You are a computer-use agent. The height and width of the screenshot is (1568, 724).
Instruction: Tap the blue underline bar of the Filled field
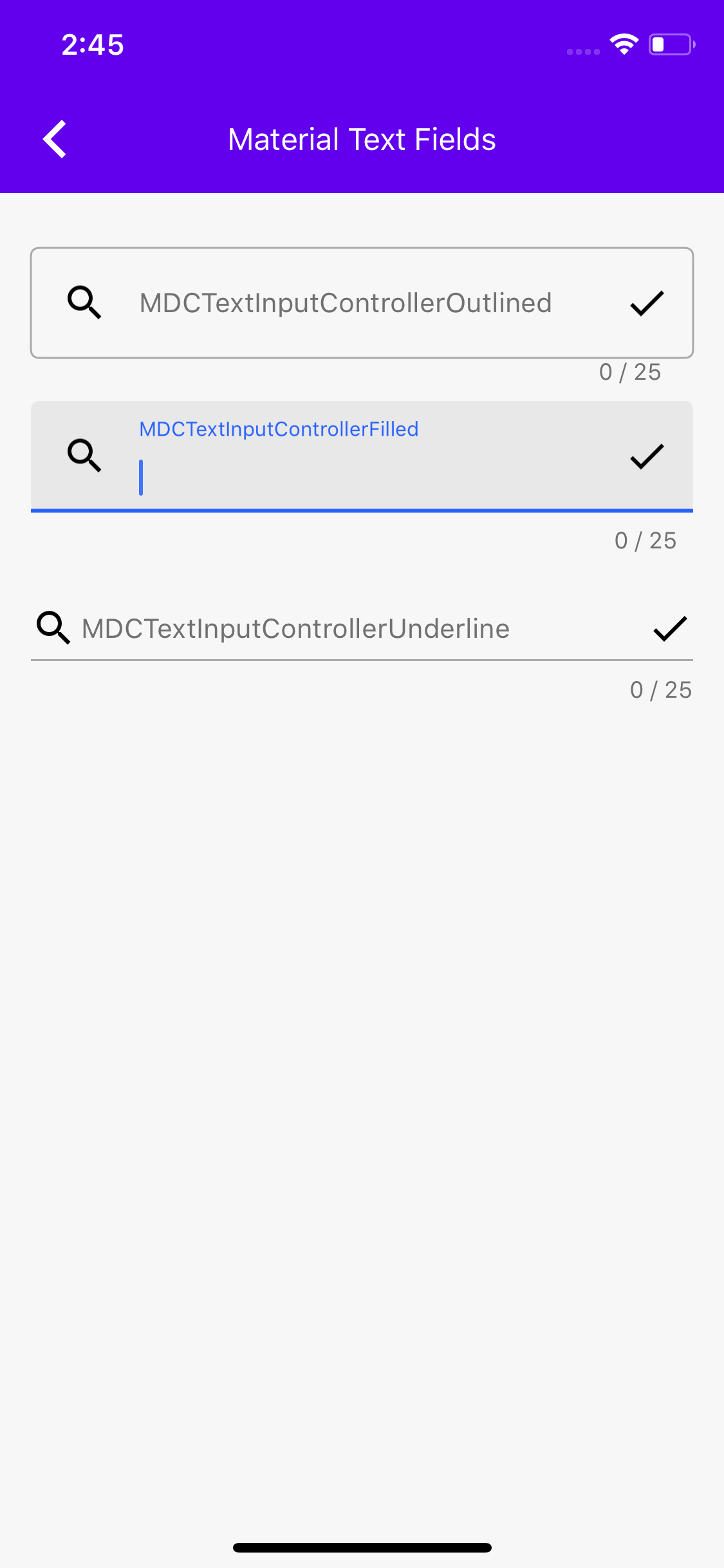click(362, 510)
